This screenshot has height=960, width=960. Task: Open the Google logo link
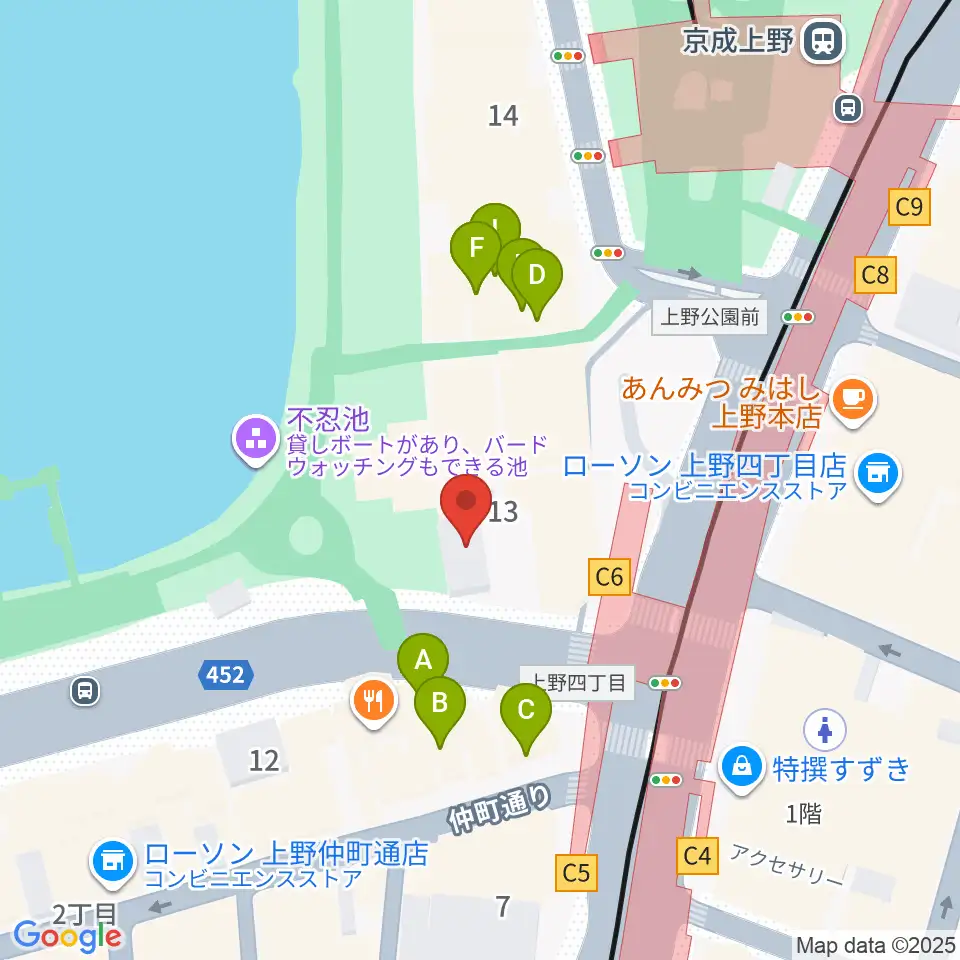click(x=68, y=937)
